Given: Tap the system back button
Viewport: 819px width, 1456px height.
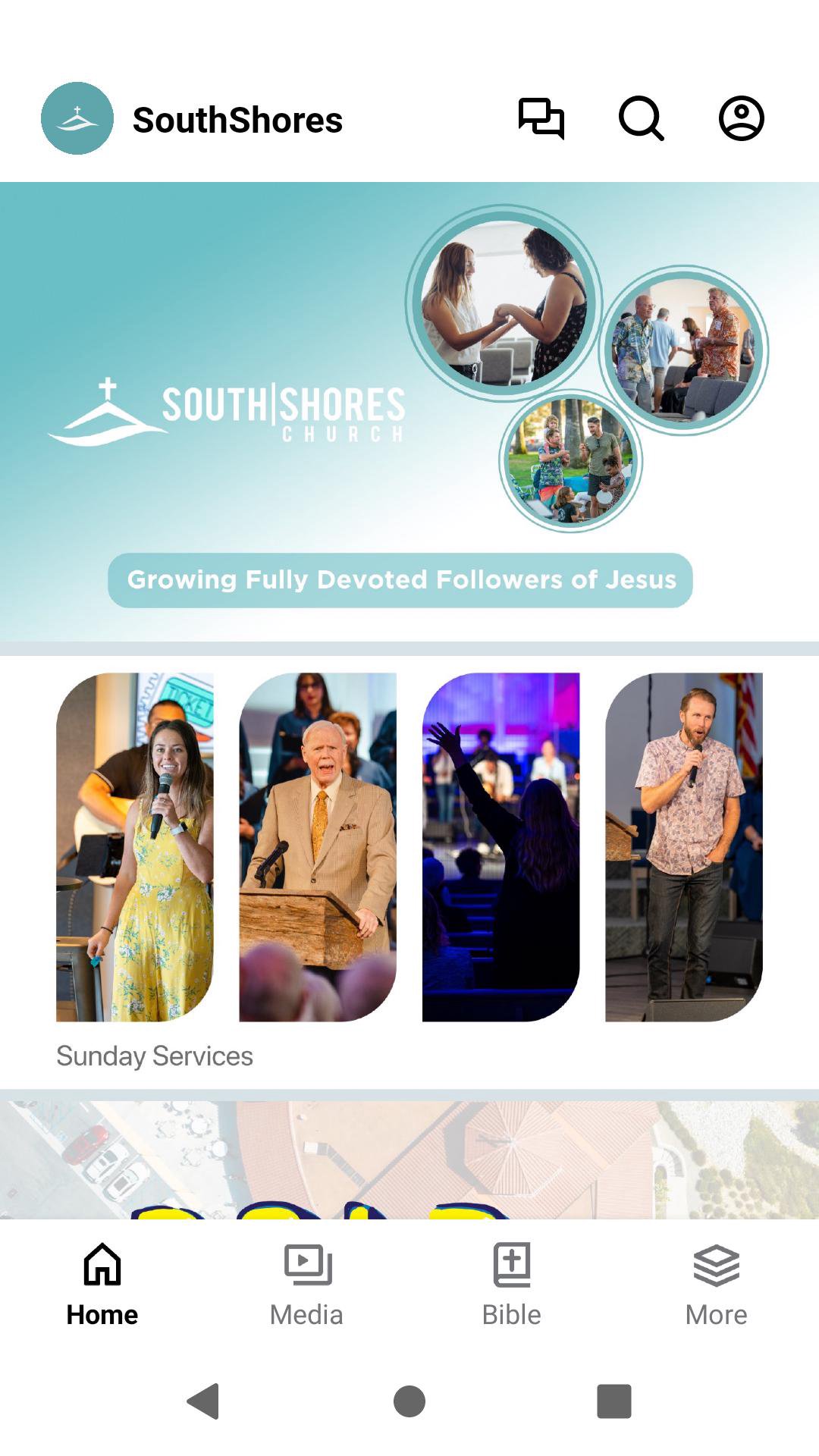Looking at the screenshot, I should tap(203, 1401).
